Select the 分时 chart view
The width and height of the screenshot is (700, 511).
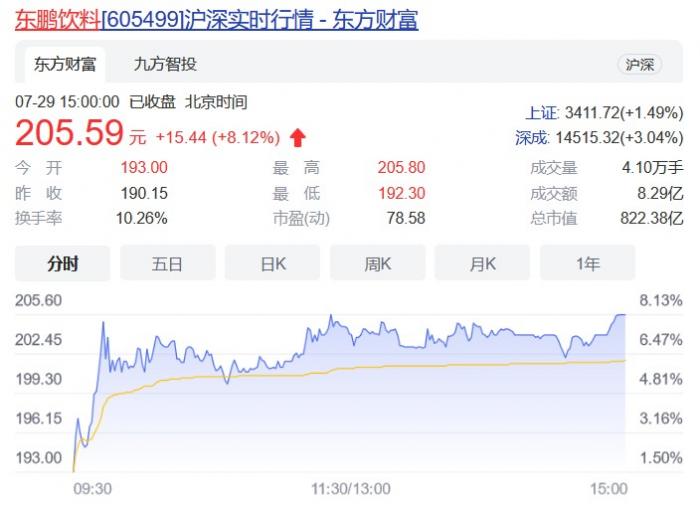(62, 264)
